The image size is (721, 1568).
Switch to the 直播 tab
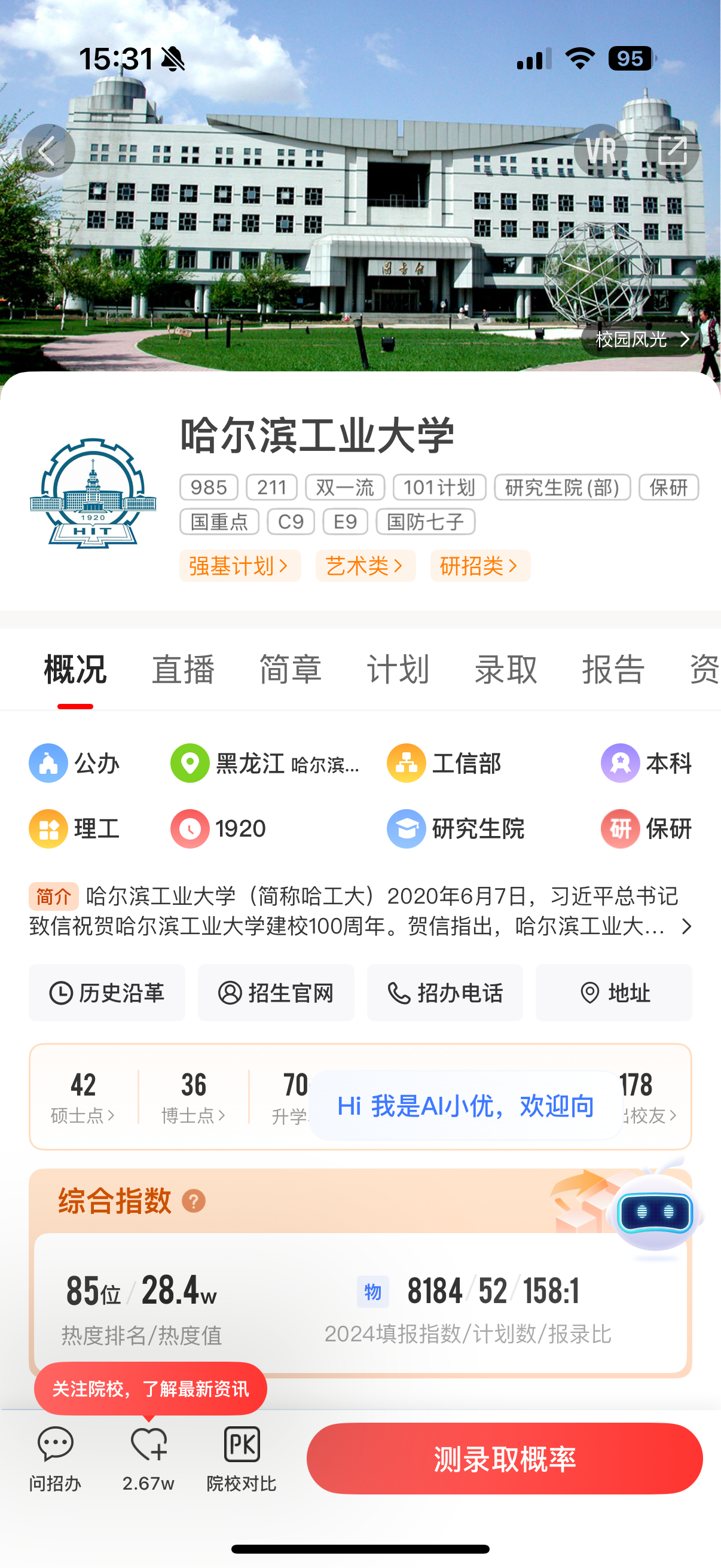coord(182,670)
